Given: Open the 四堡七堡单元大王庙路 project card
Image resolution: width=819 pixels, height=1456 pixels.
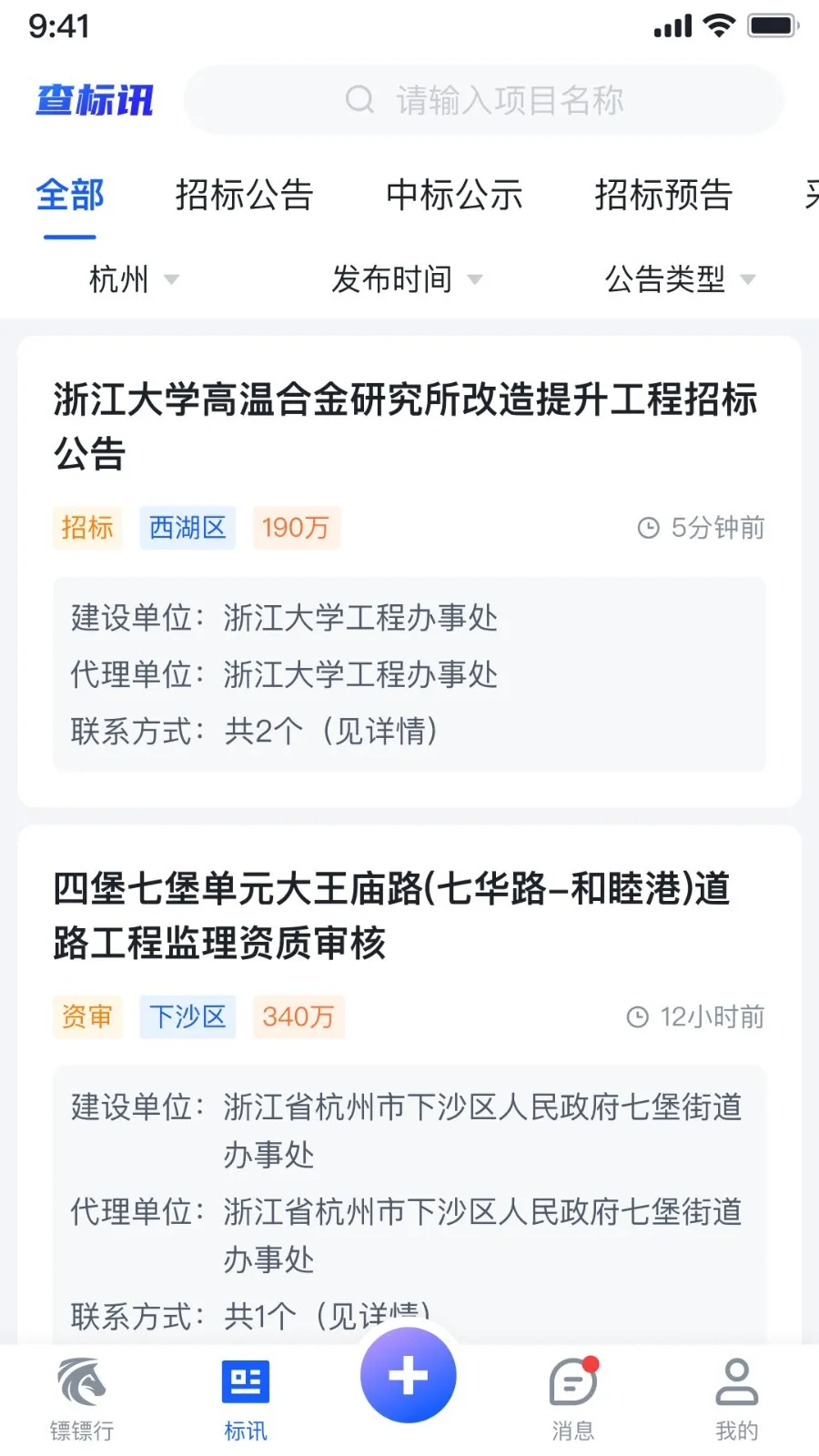Looking at the screenshot, I should pyautogui.click(x=393, y=915).
